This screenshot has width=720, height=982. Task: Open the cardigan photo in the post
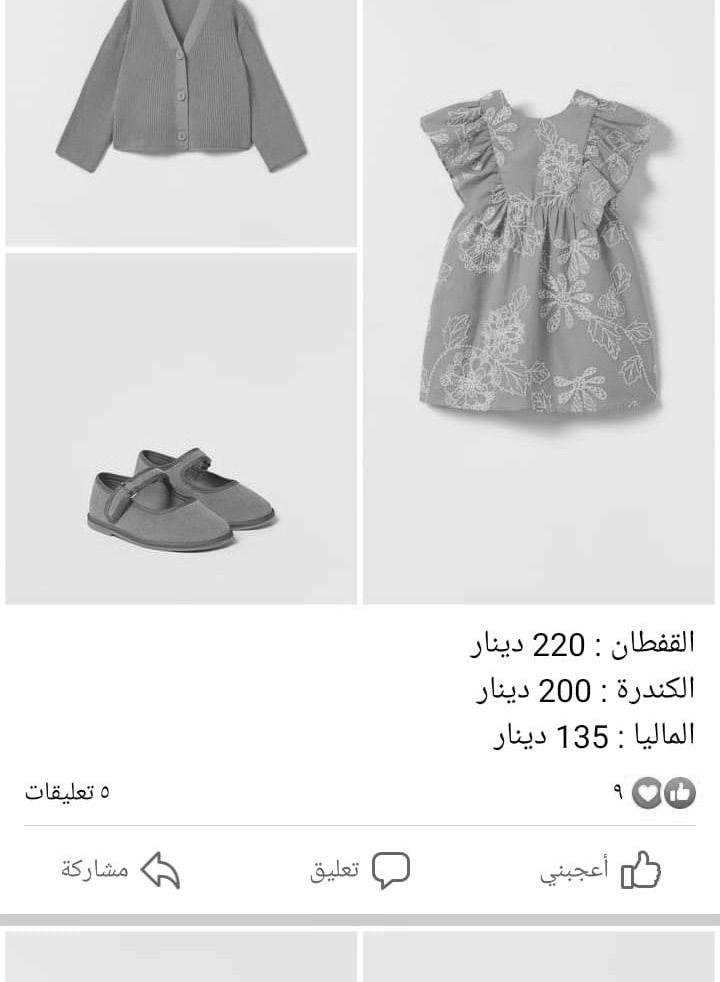click(x=181, y=120)
